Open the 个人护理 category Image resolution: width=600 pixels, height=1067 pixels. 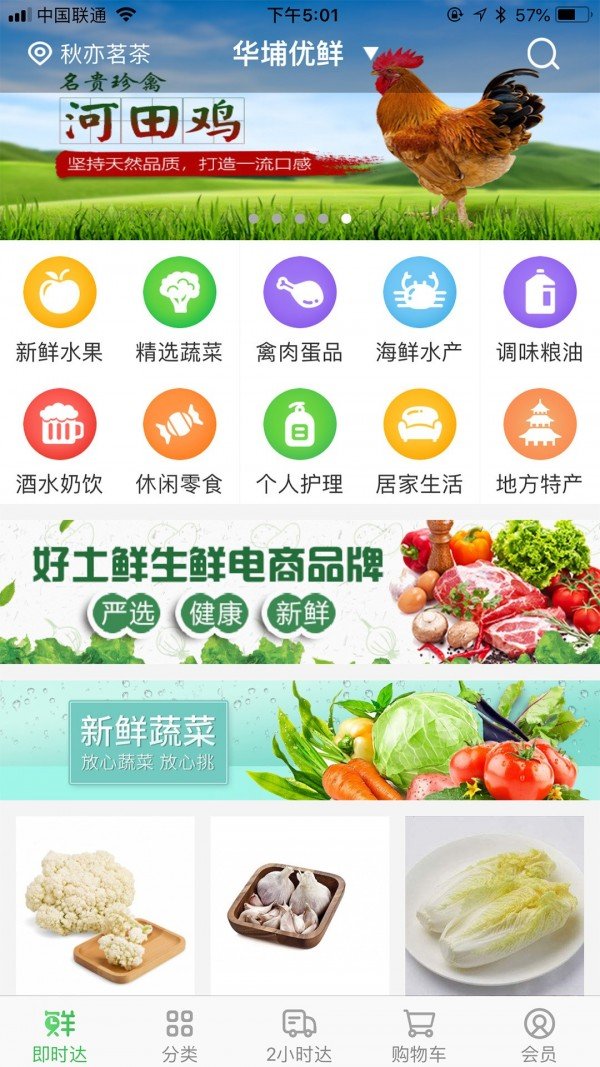pyautogui.click(x=299, y=441)
